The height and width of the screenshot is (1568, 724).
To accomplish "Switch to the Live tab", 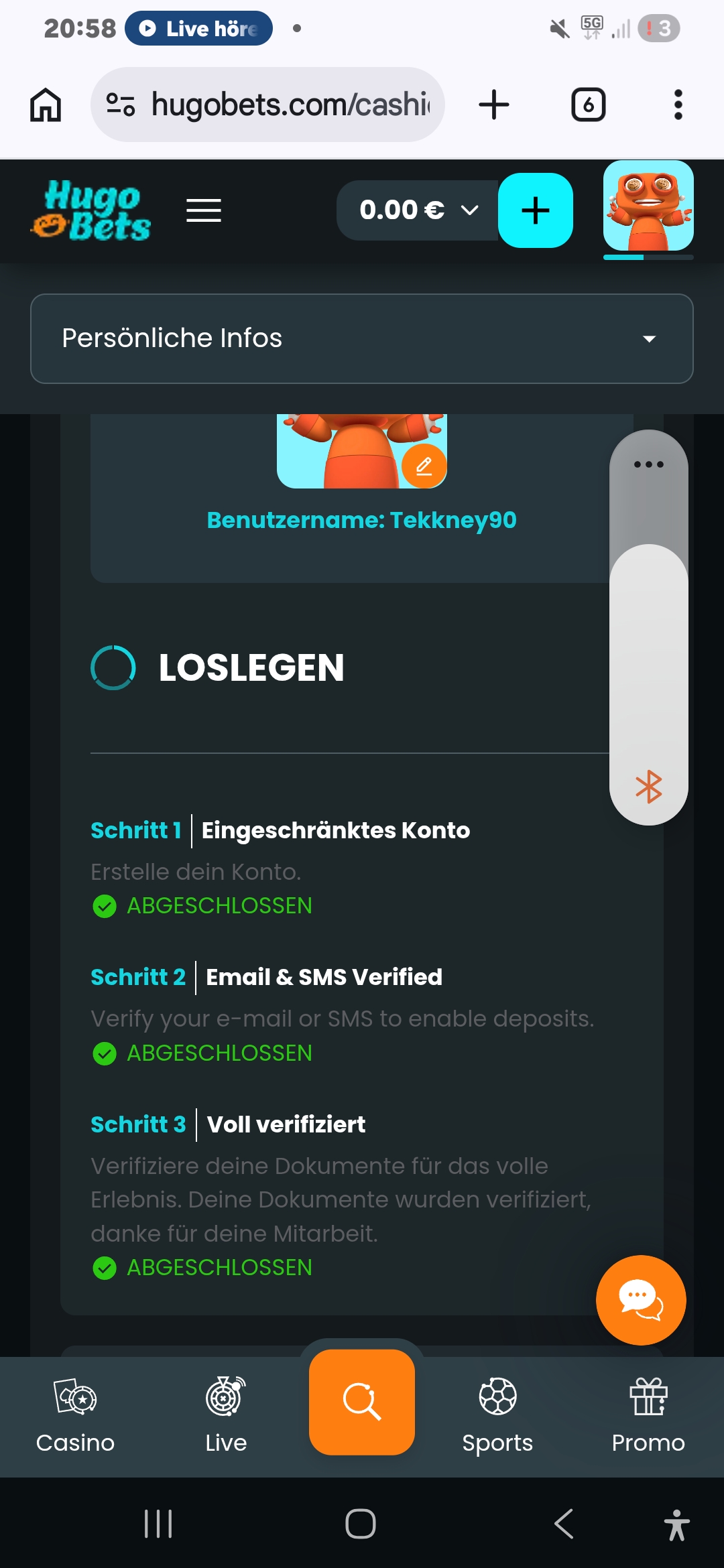I will (226, 1415).
